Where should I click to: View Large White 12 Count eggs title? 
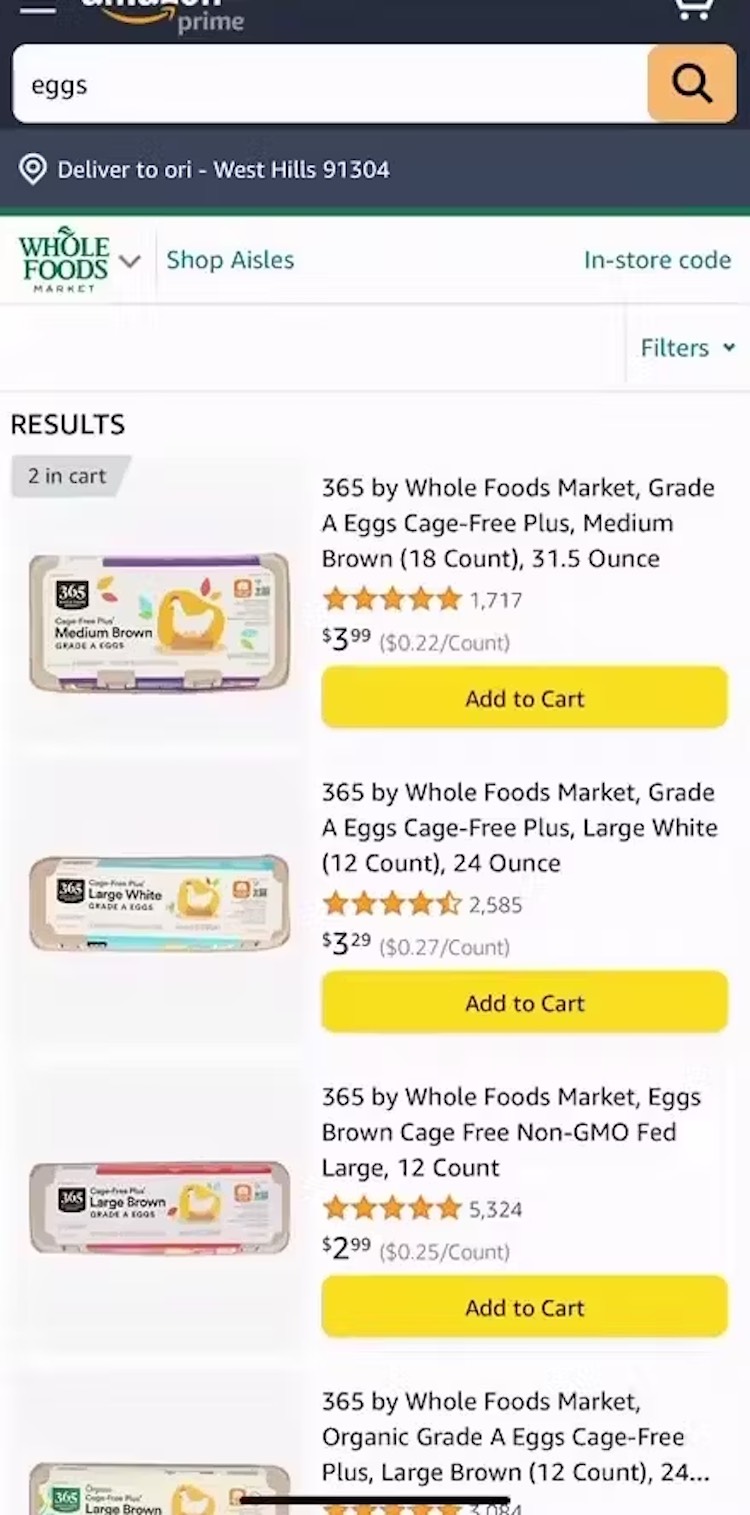518,827
